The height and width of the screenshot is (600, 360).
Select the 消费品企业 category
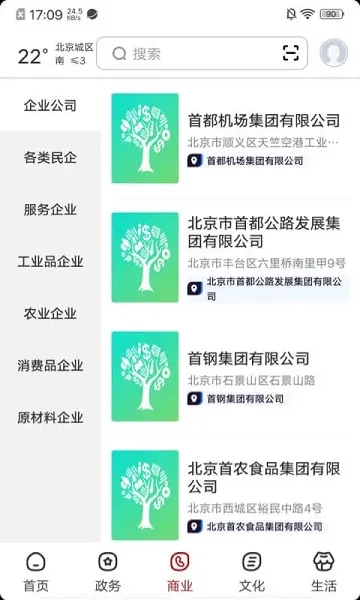click(x=50, y=365)
